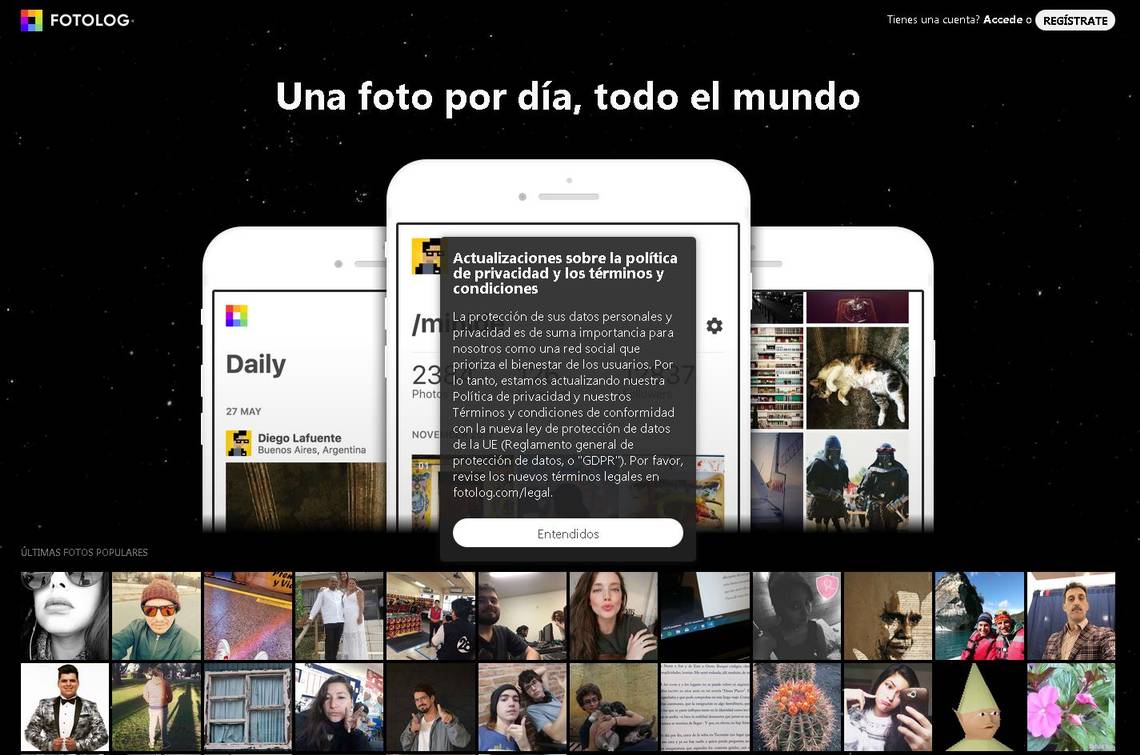The image size is (1140, 755).
Task: Open the pink flower photo thumbnail
Action: click(1070, 707)
